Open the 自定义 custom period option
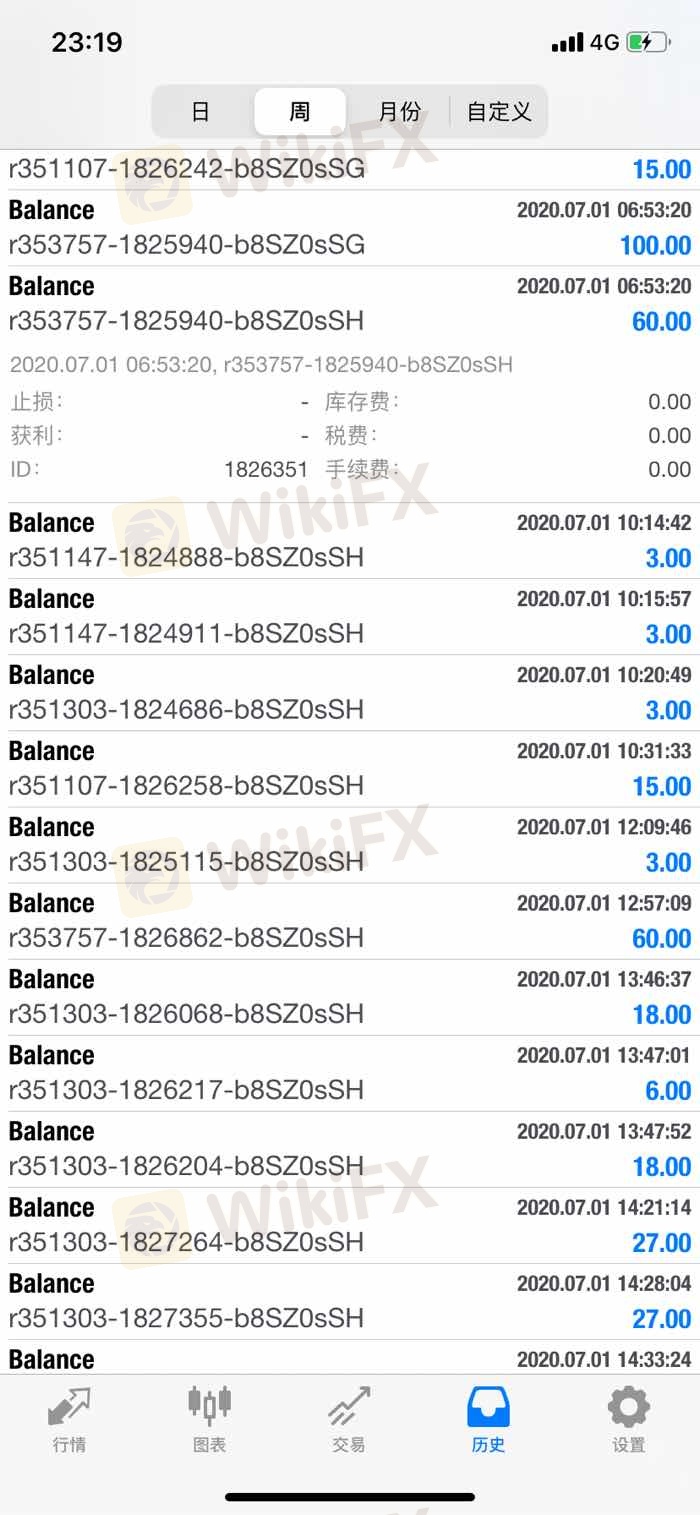Image resolution: width=700 pixels, height=1515 pixels. coord(499,111)
